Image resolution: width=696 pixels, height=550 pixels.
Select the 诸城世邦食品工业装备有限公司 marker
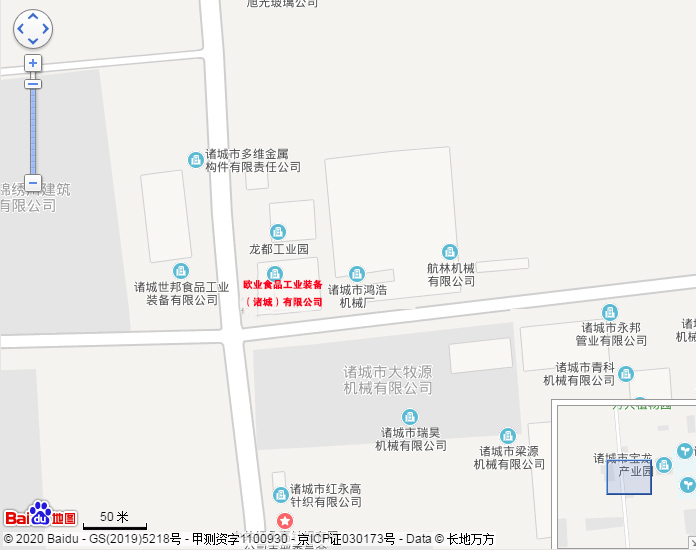coord(181,271)
